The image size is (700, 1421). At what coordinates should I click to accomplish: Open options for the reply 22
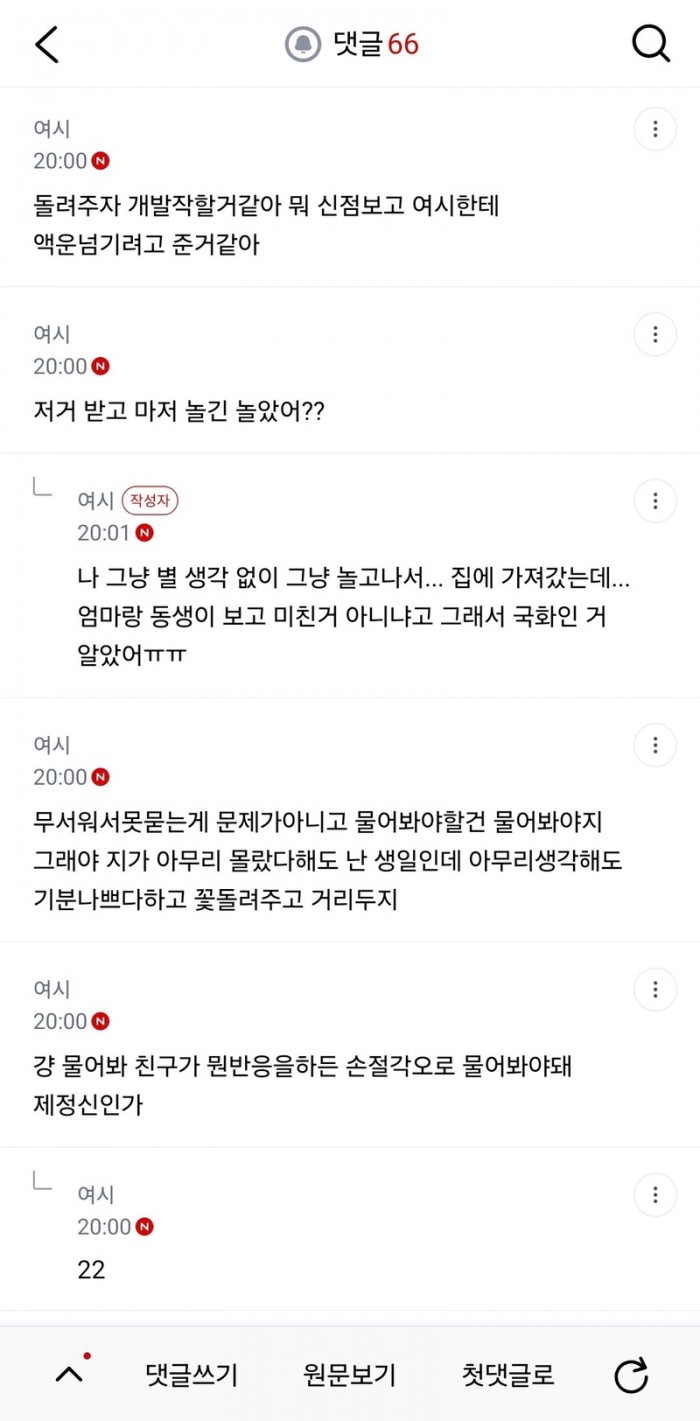click(655, 1195)
